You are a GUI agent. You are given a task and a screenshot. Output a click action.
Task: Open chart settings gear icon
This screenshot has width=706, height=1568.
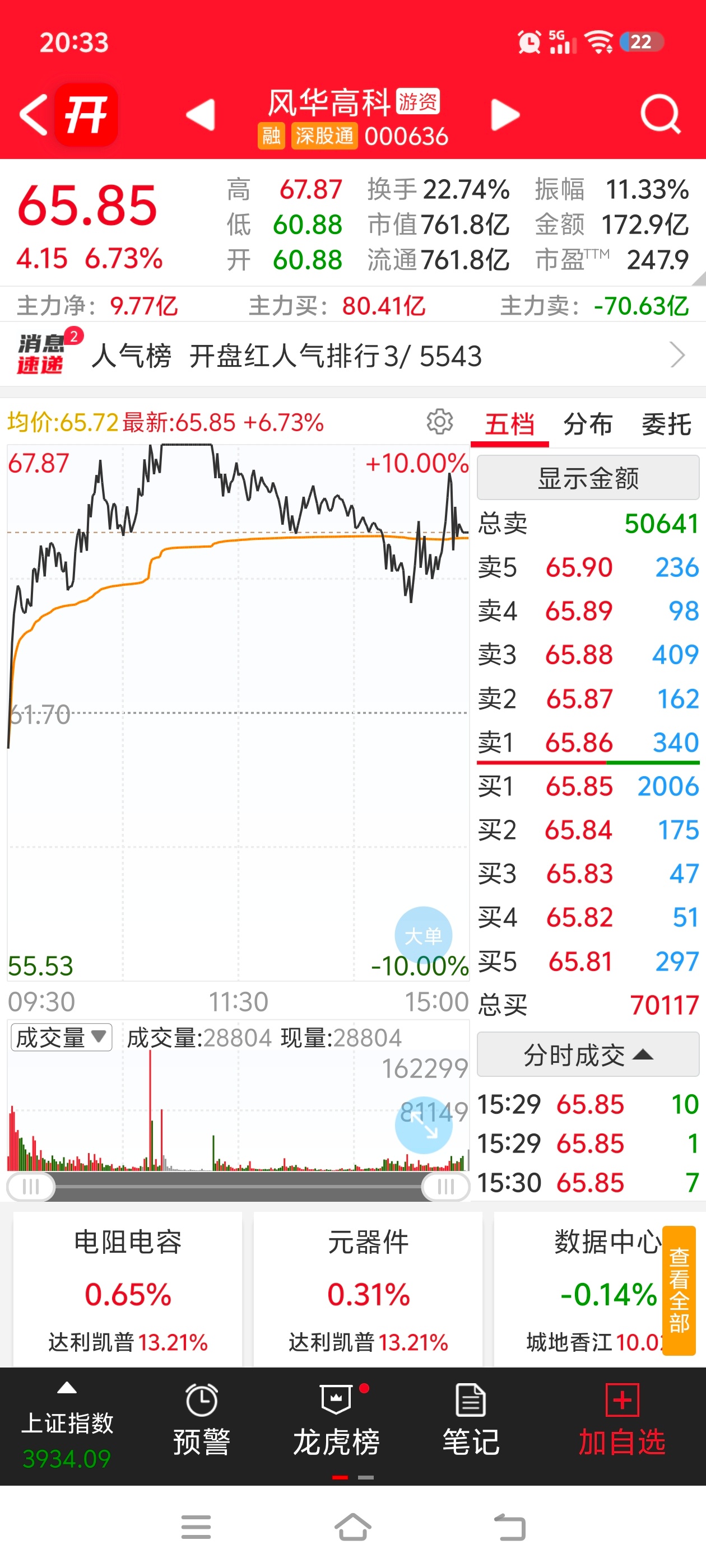(440, 421)
